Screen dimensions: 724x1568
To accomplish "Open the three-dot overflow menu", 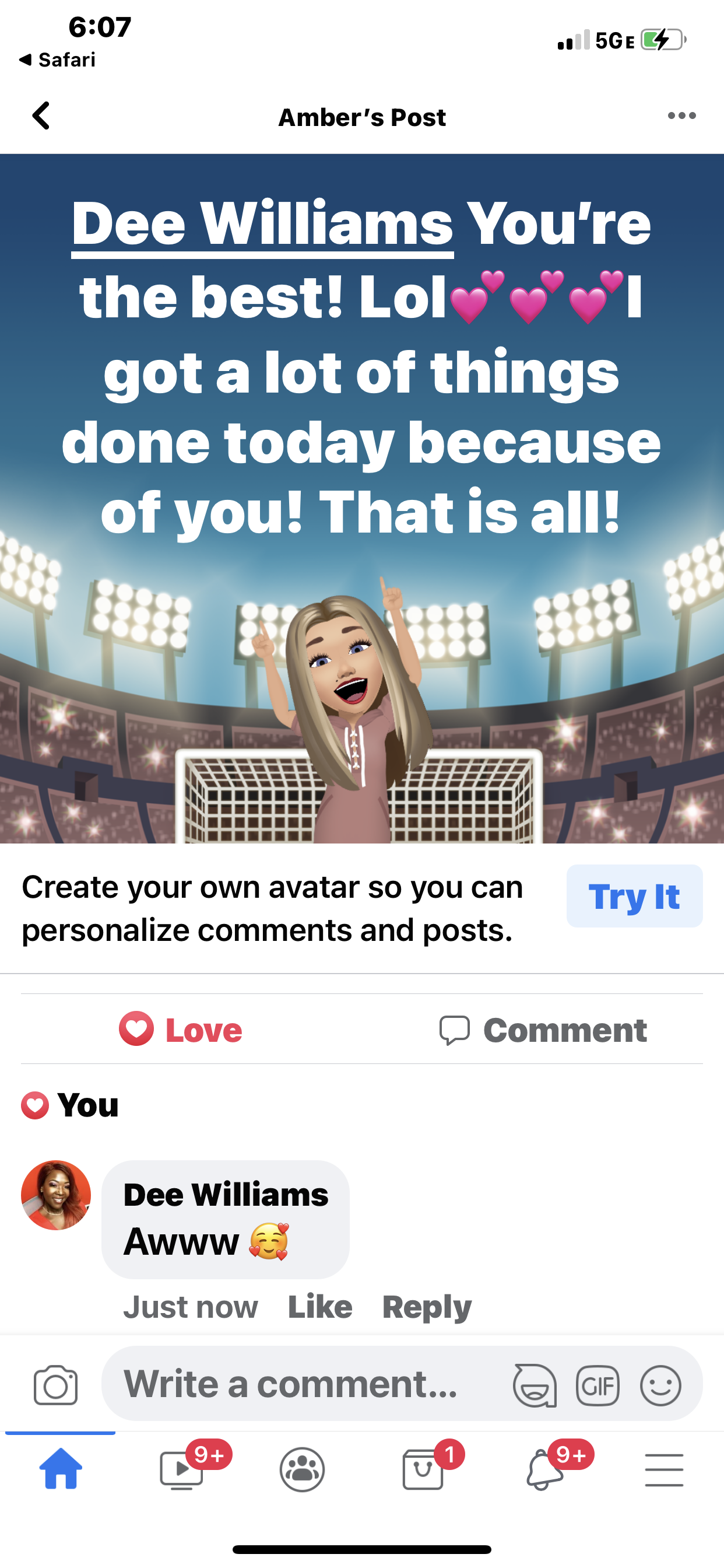I will (x=681, y=116).
